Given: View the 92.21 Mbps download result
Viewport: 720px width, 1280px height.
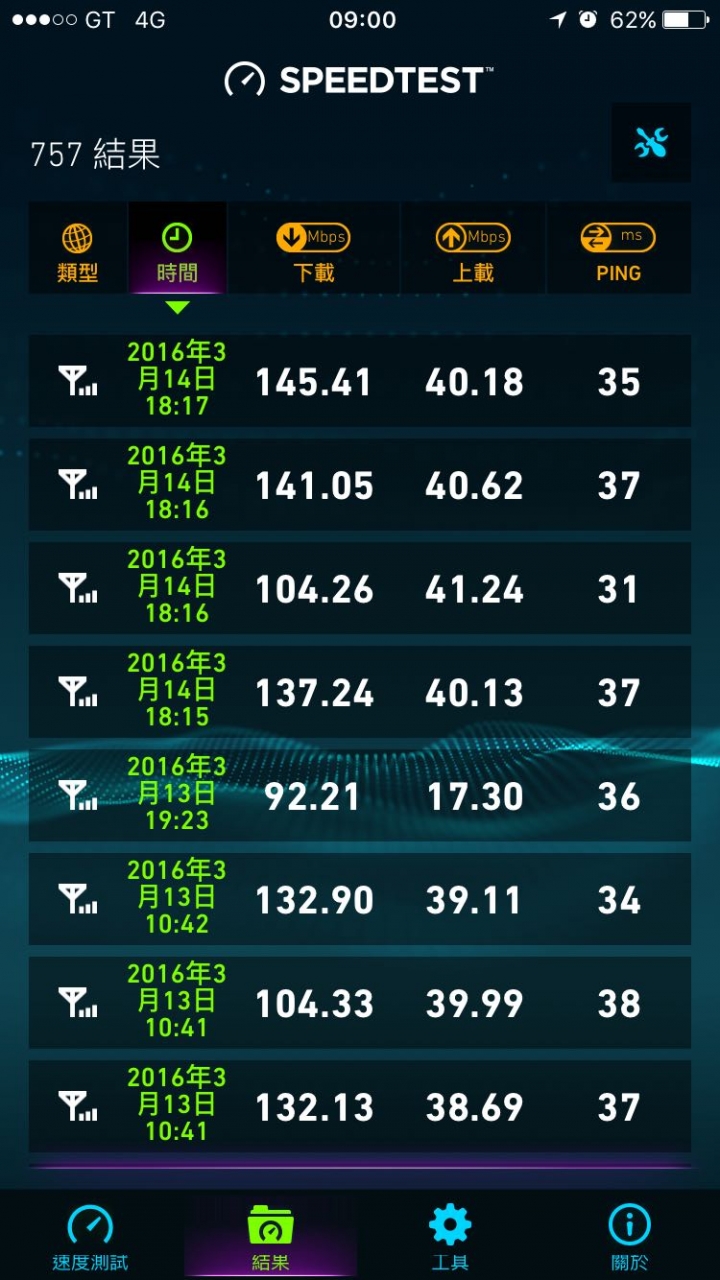Looking at the screenshot, I should pos(359,796).
